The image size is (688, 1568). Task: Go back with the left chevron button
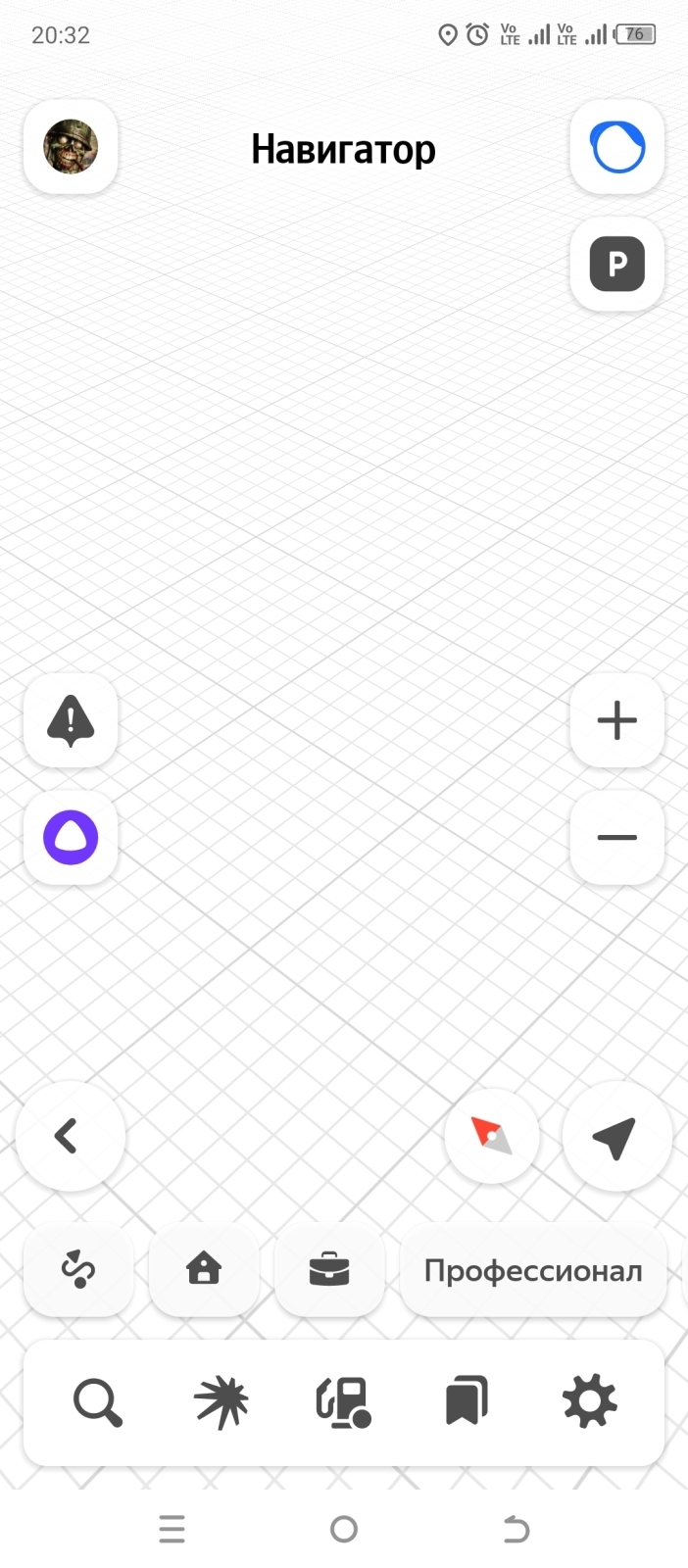pyautogui.click(x=70, y=1137)
